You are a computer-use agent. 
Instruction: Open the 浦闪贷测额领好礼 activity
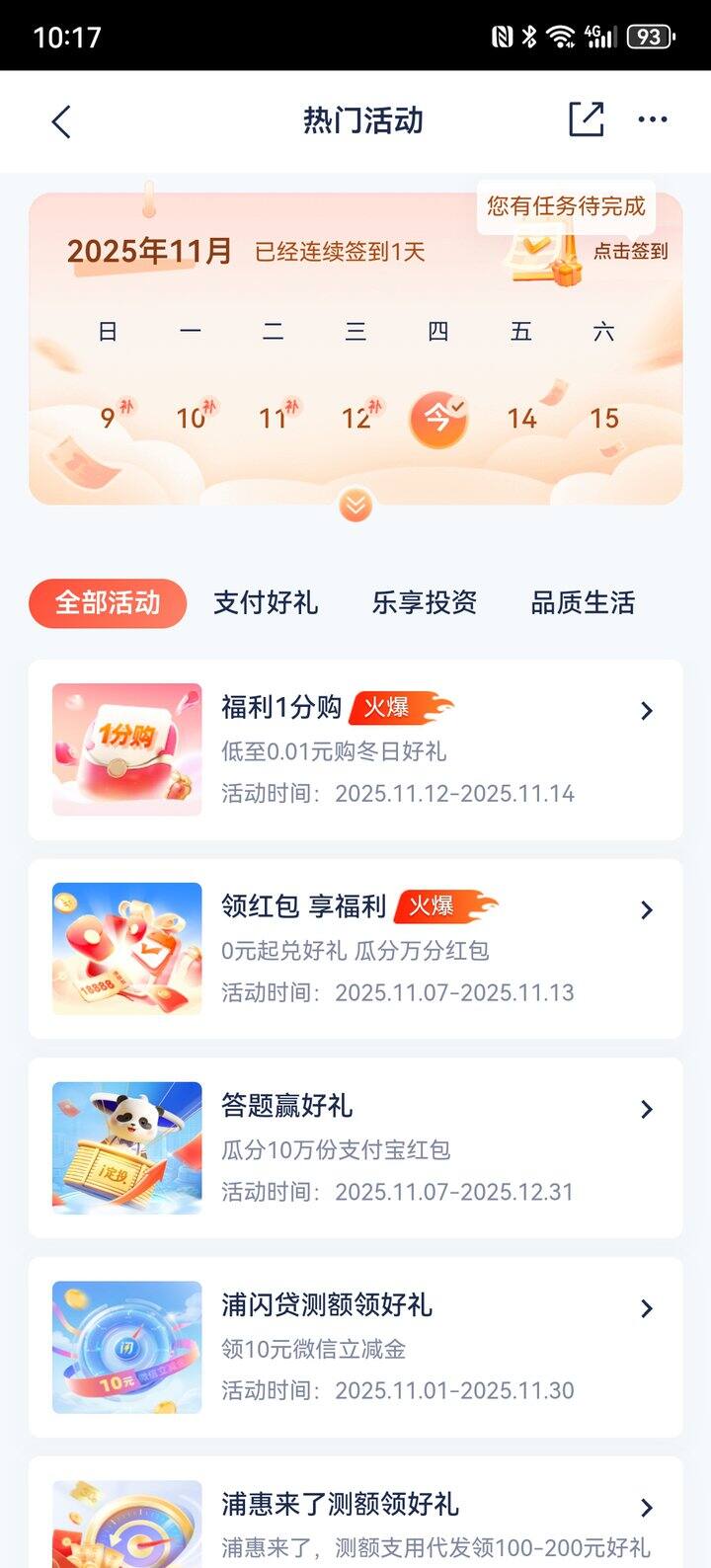[355, 1347]
